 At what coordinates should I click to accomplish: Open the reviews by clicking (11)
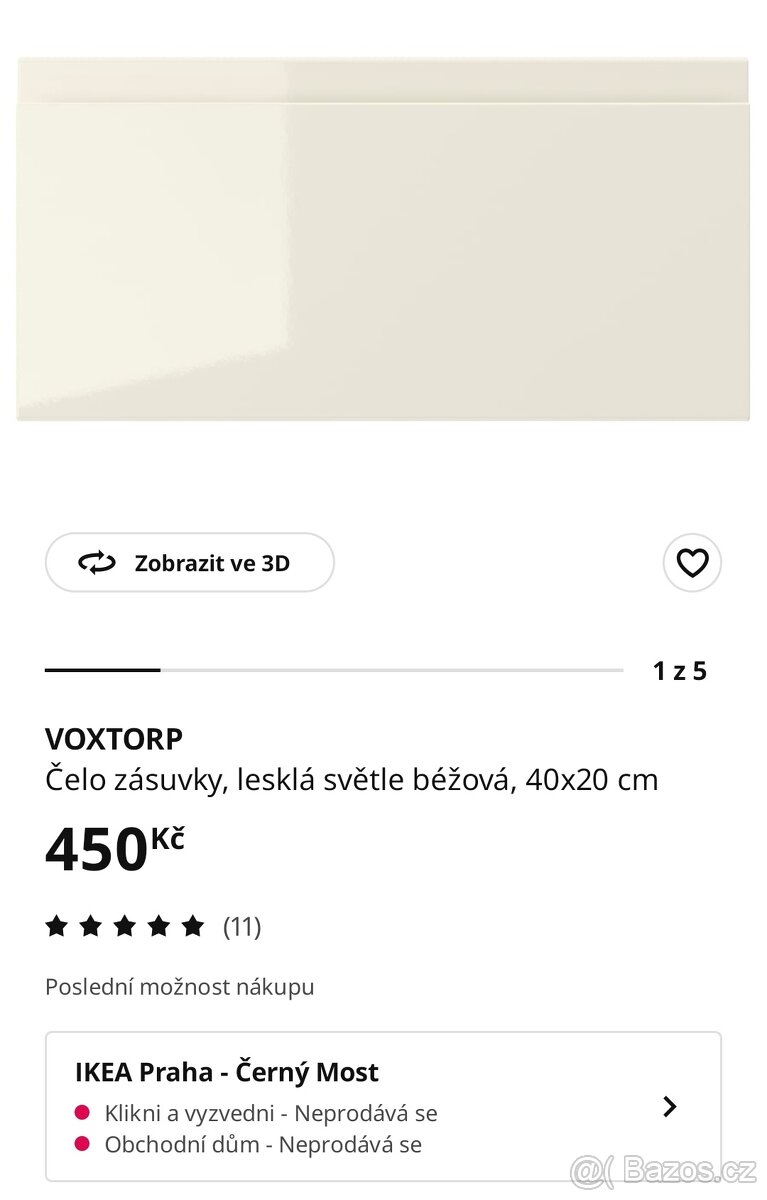tap(241, 926)
